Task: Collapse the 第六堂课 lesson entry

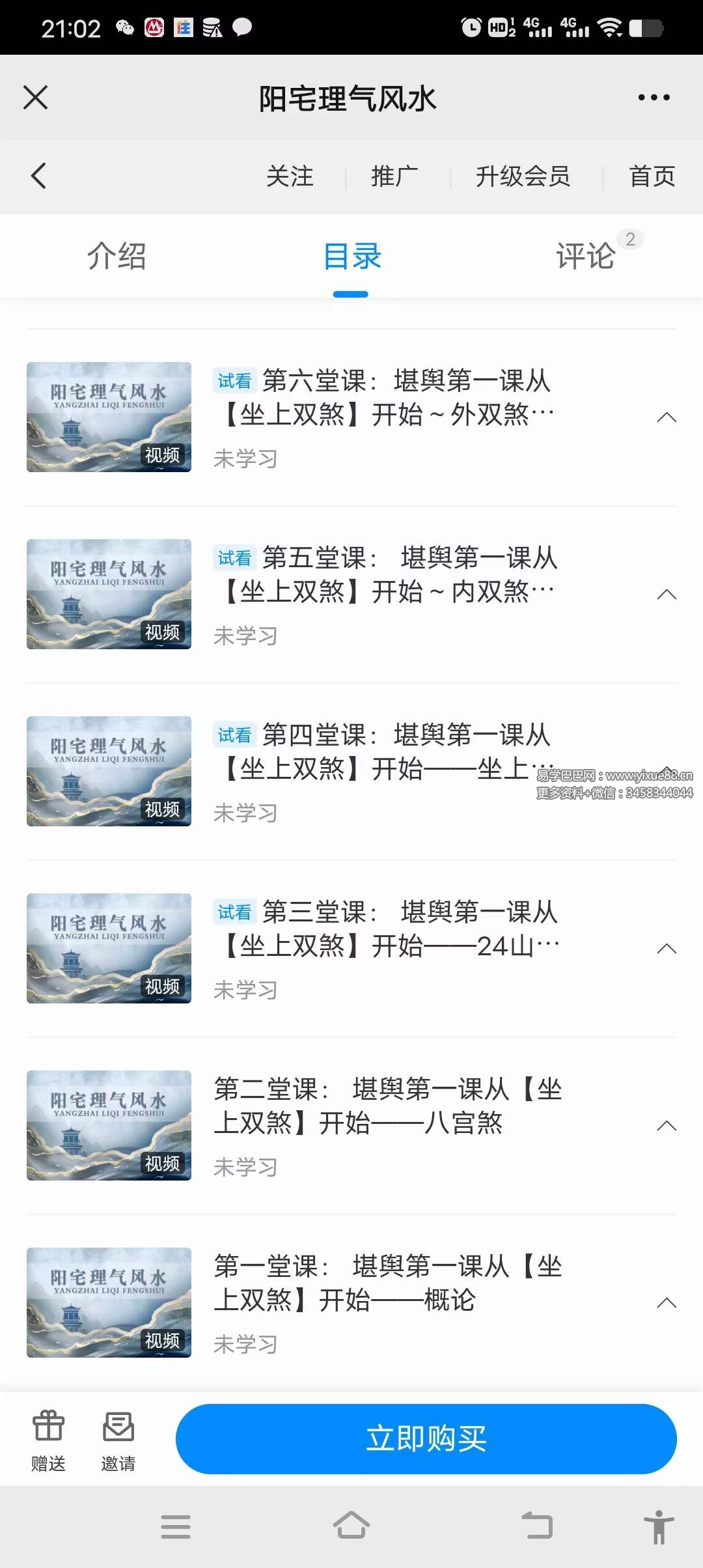Action: point(666,417)
